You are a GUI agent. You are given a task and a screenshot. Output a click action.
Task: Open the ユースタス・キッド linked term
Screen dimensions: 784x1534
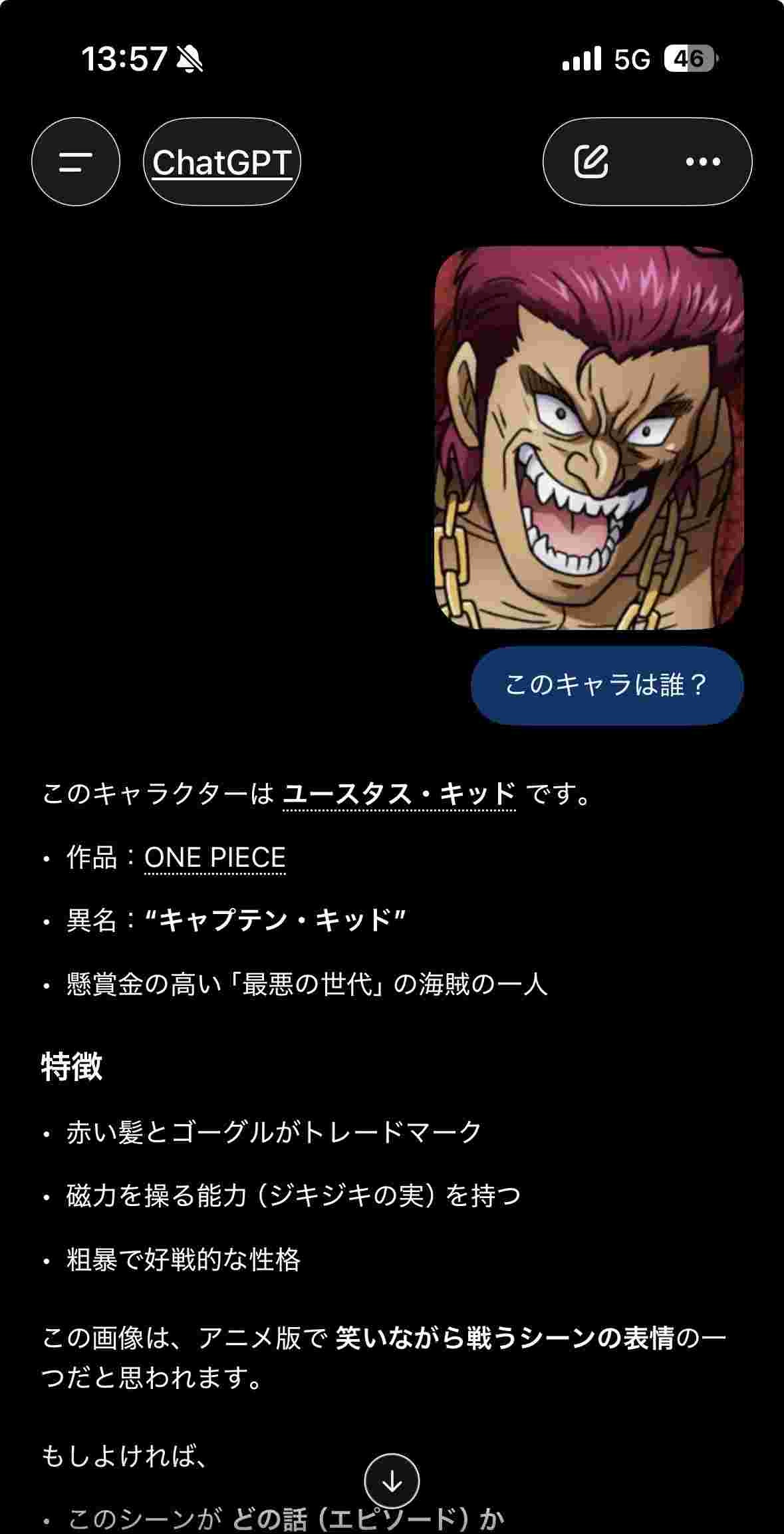(x=399, y=794)
